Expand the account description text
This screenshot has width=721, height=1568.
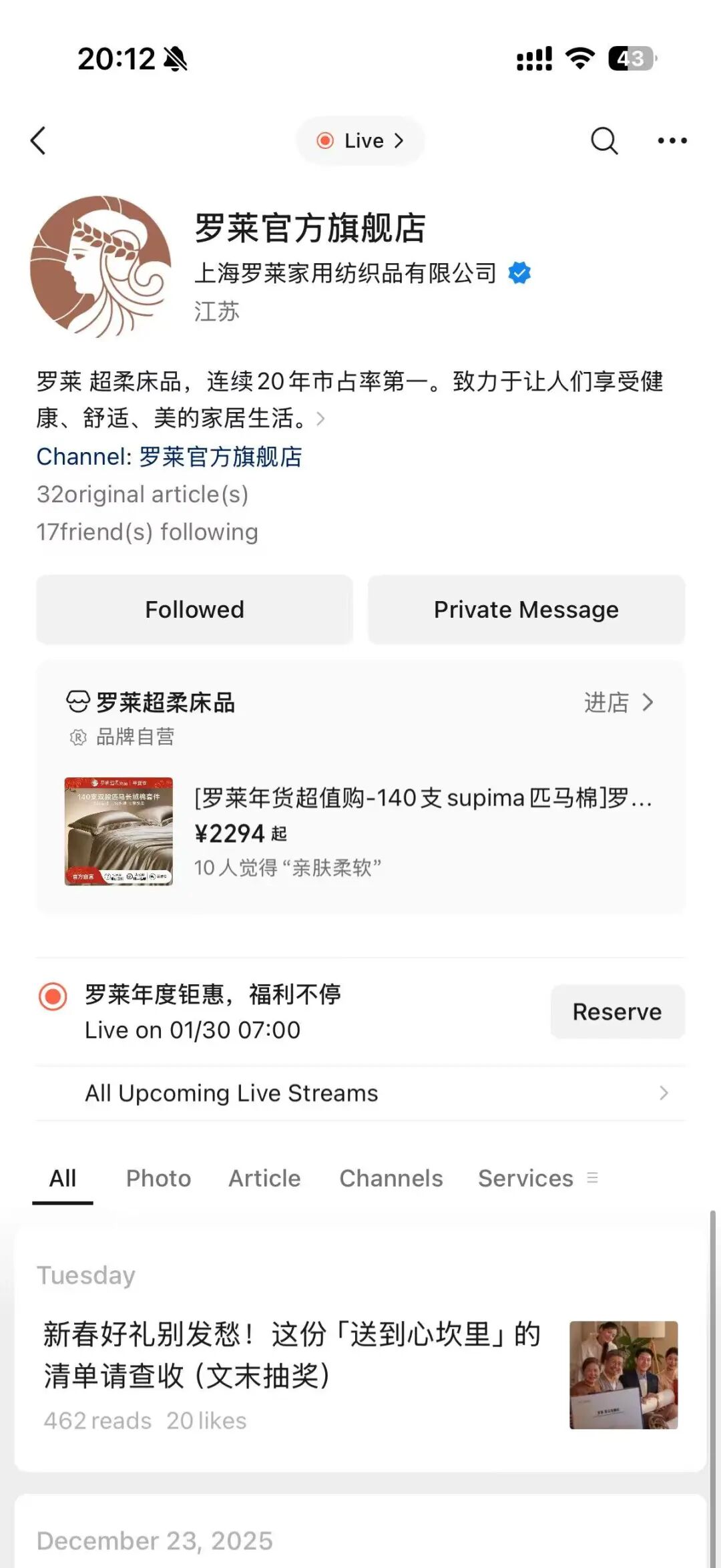321,419
